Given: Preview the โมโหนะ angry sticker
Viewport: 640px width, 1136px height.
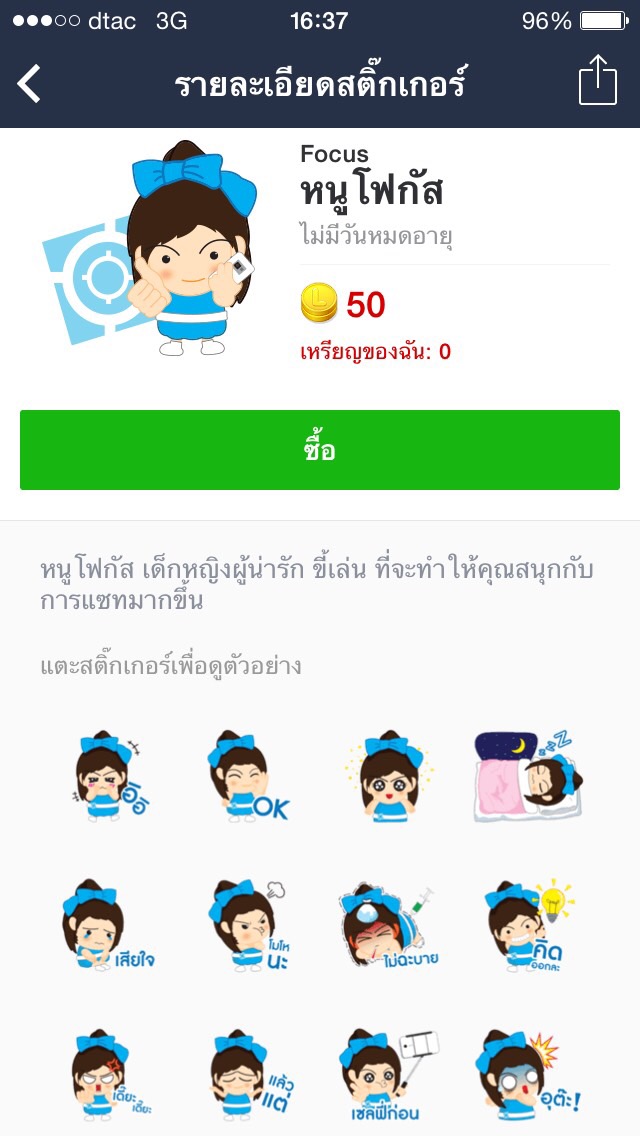Looking at the screenshot, I should pyautogui.click(x=246, y=926).
